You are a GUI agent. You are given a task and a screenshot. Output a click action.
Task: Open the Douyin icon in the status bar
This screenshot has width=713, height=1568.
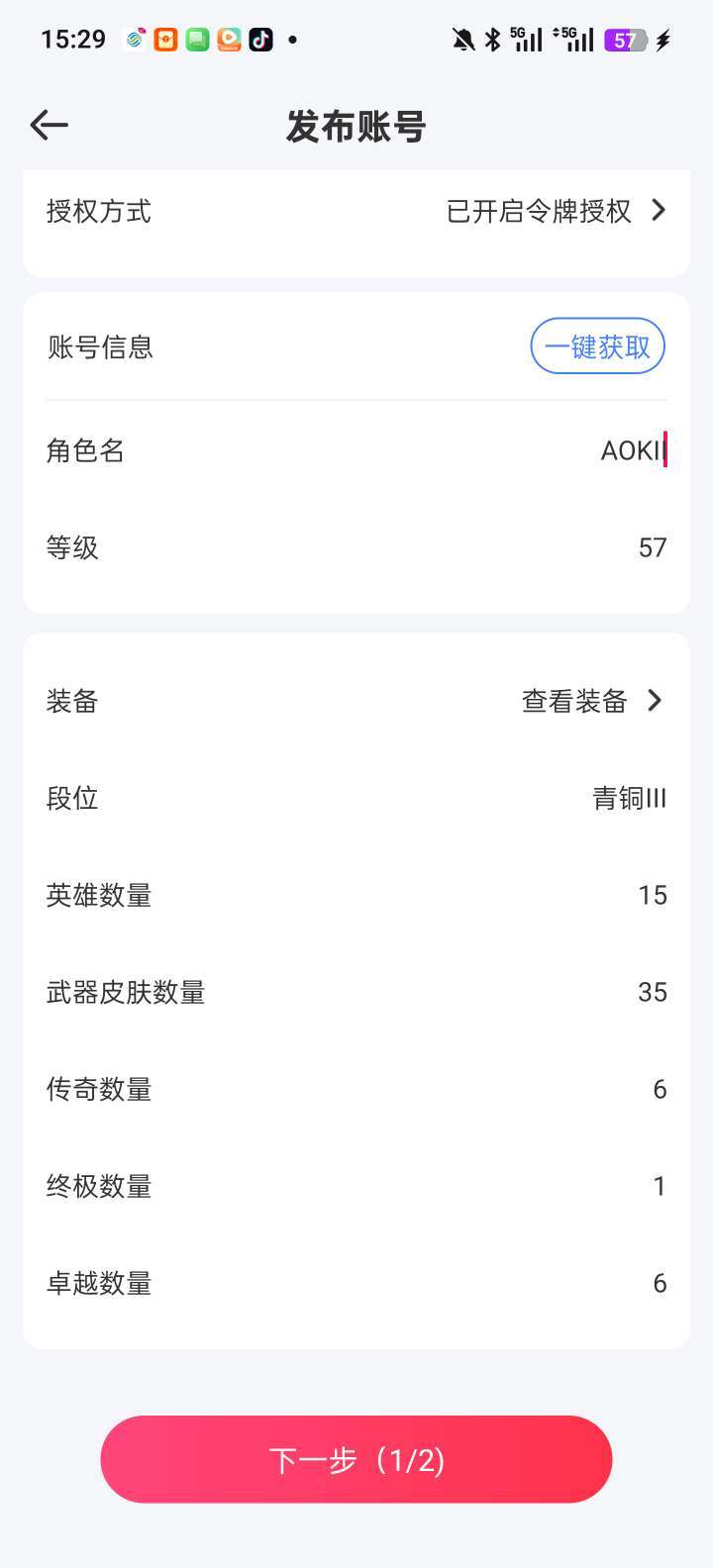click(260, 39)
